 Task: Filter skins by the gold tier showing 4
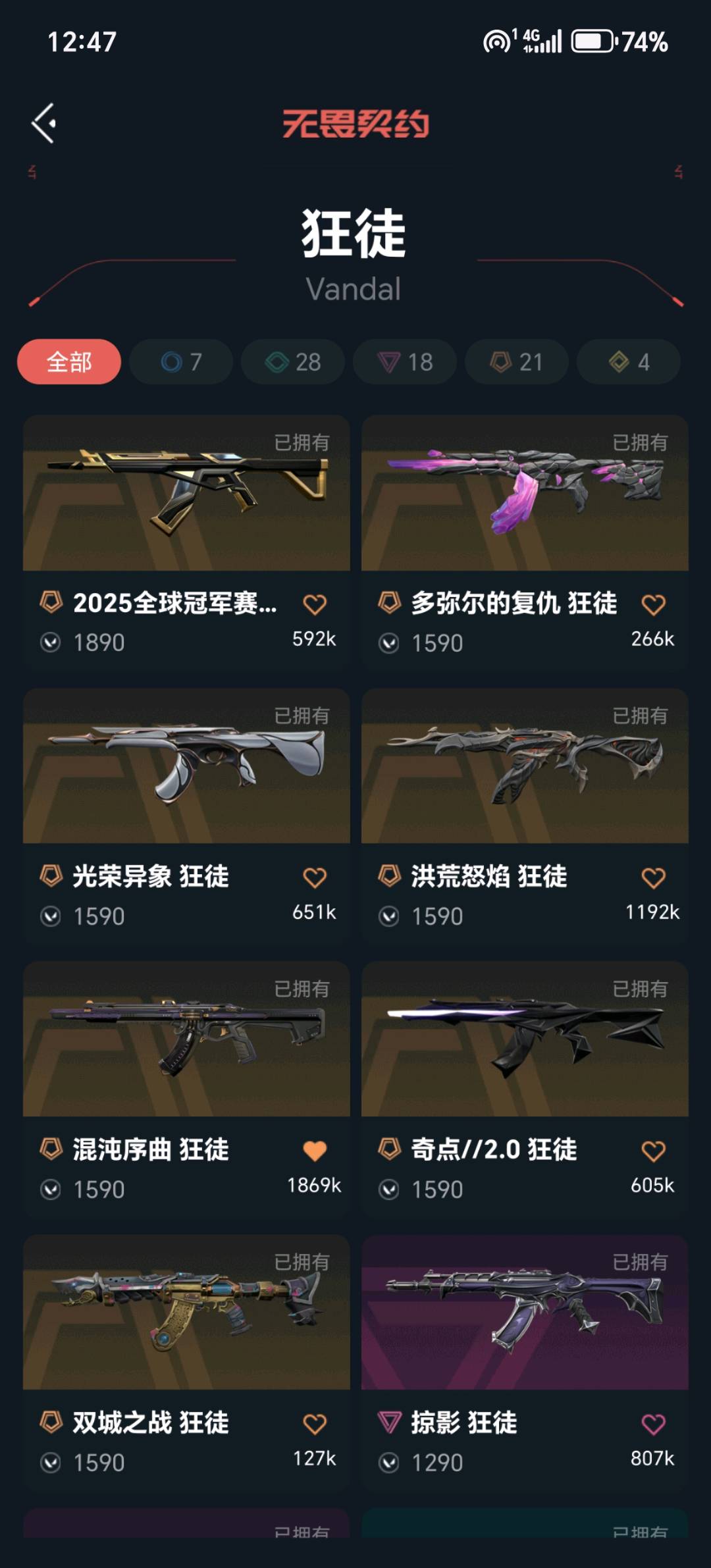[629, 361]
